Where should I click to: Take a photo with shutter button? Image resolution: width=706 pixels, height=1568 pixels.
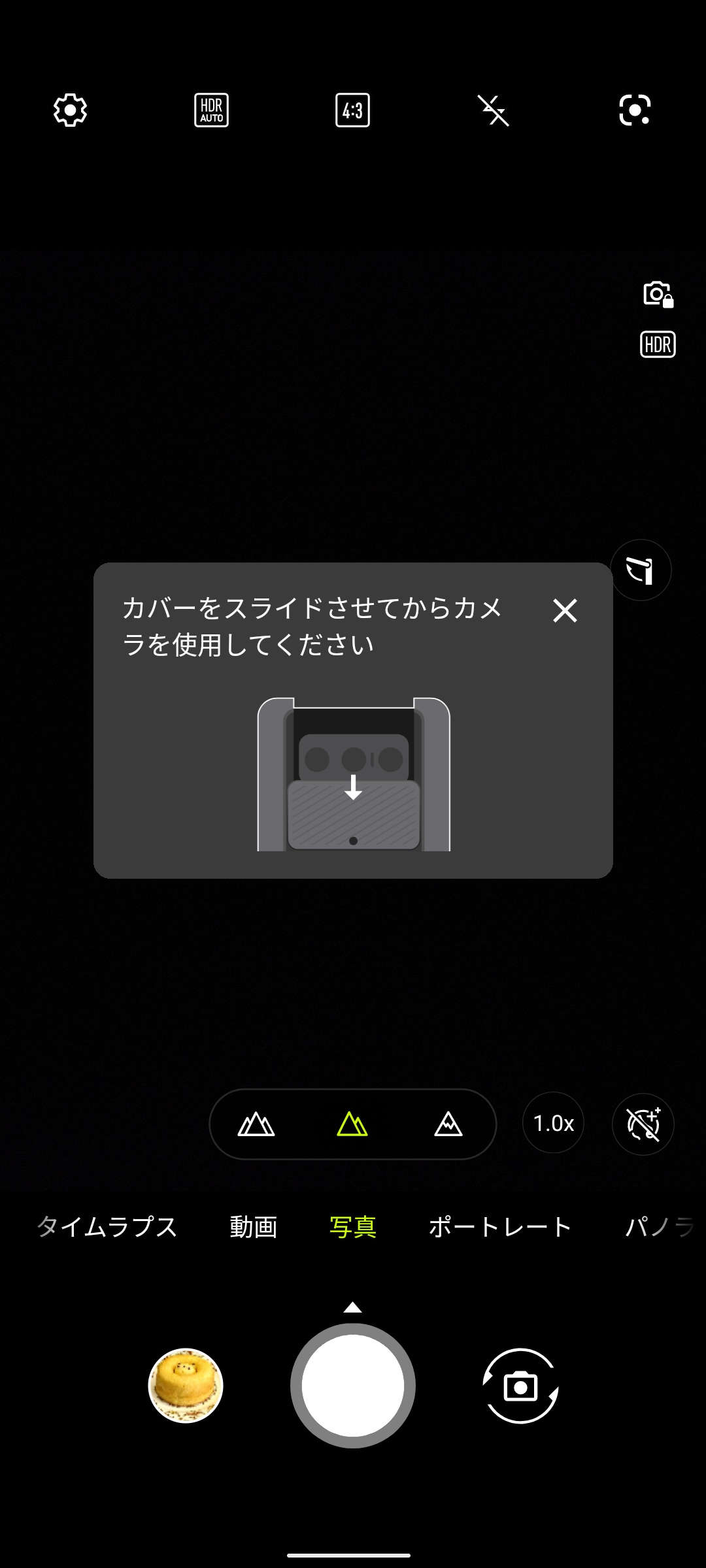point(353,1385)
